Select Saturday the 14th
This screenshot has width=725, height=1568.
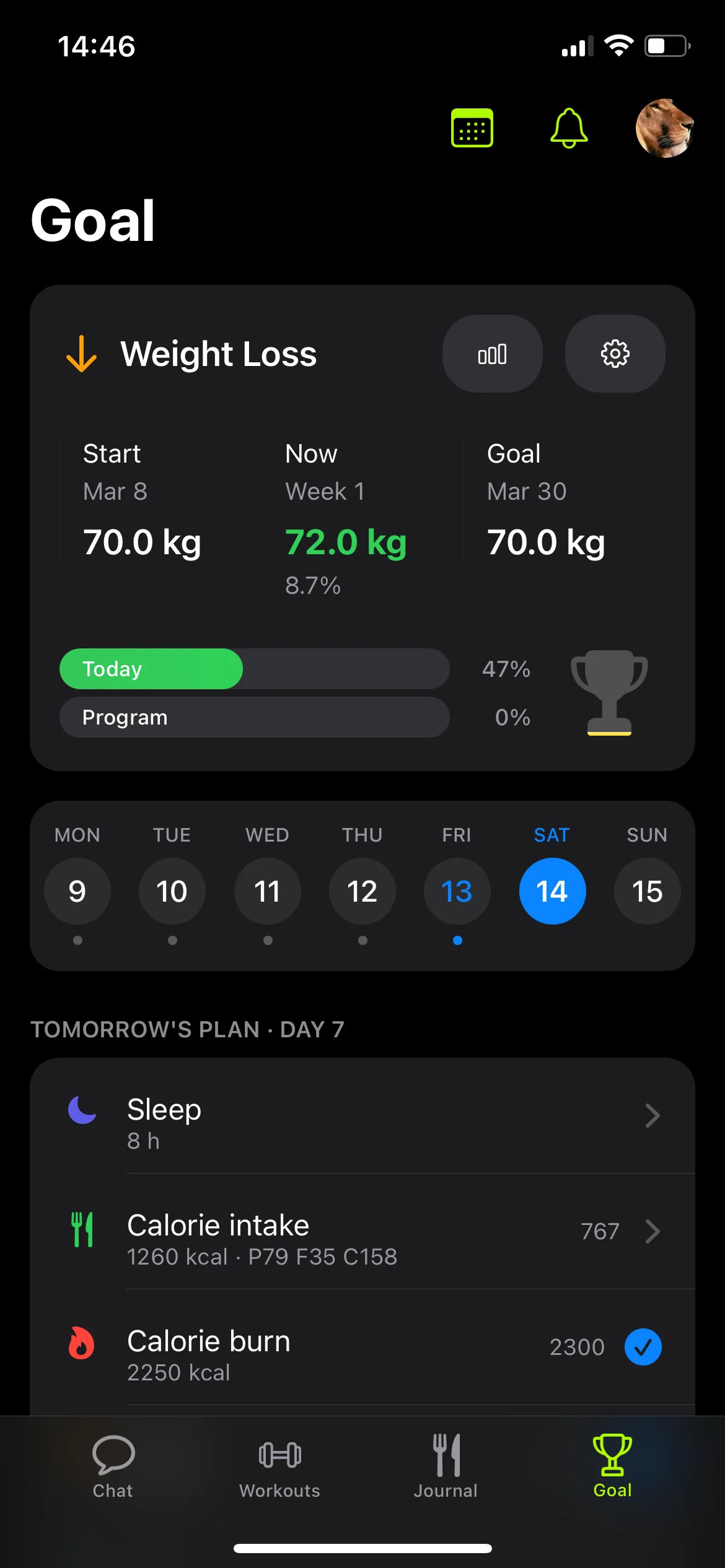(x=552, y=891)
